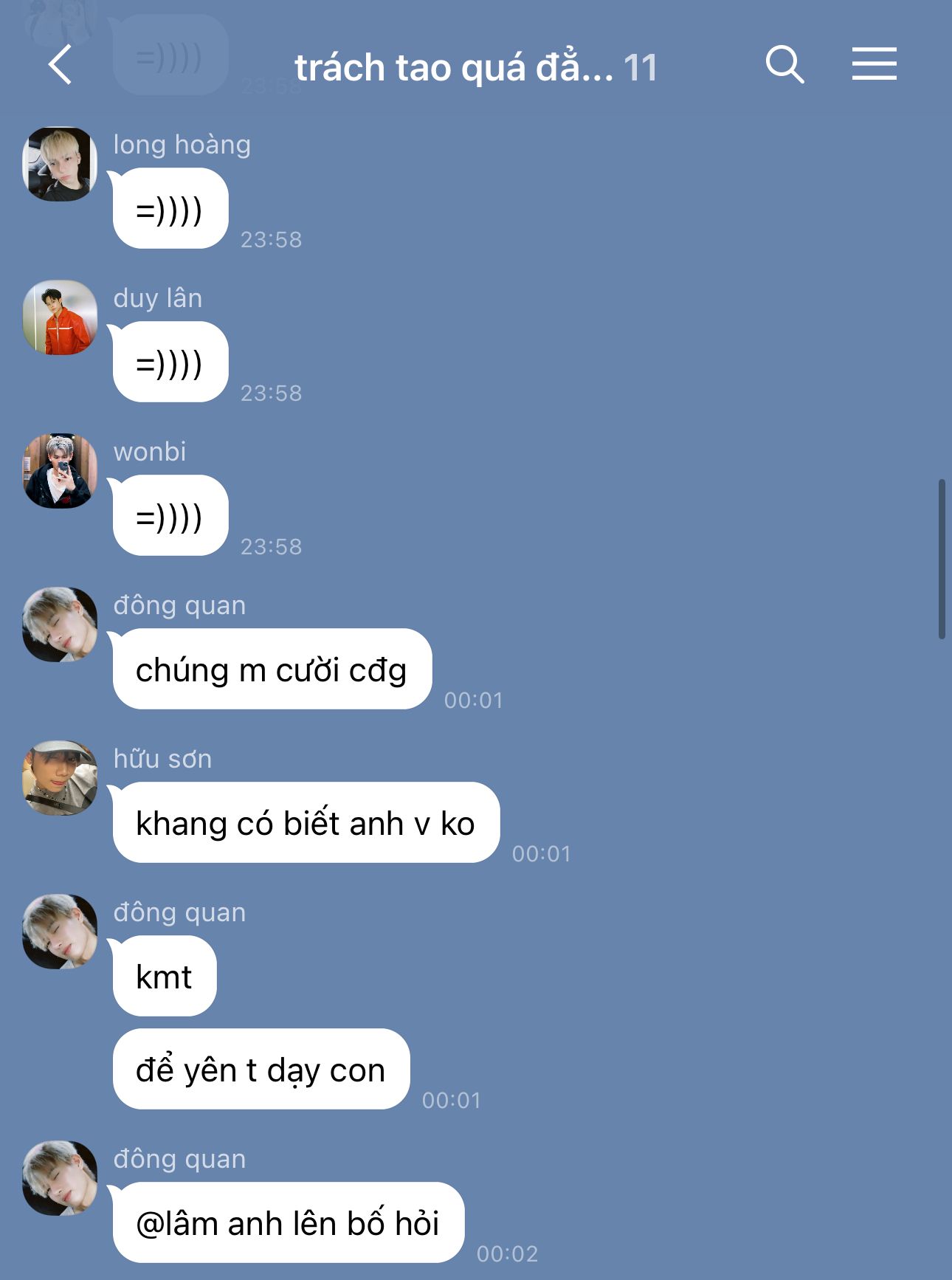Search within this group chat
The image size is (952, 1280).
click(x=784, y=65)
